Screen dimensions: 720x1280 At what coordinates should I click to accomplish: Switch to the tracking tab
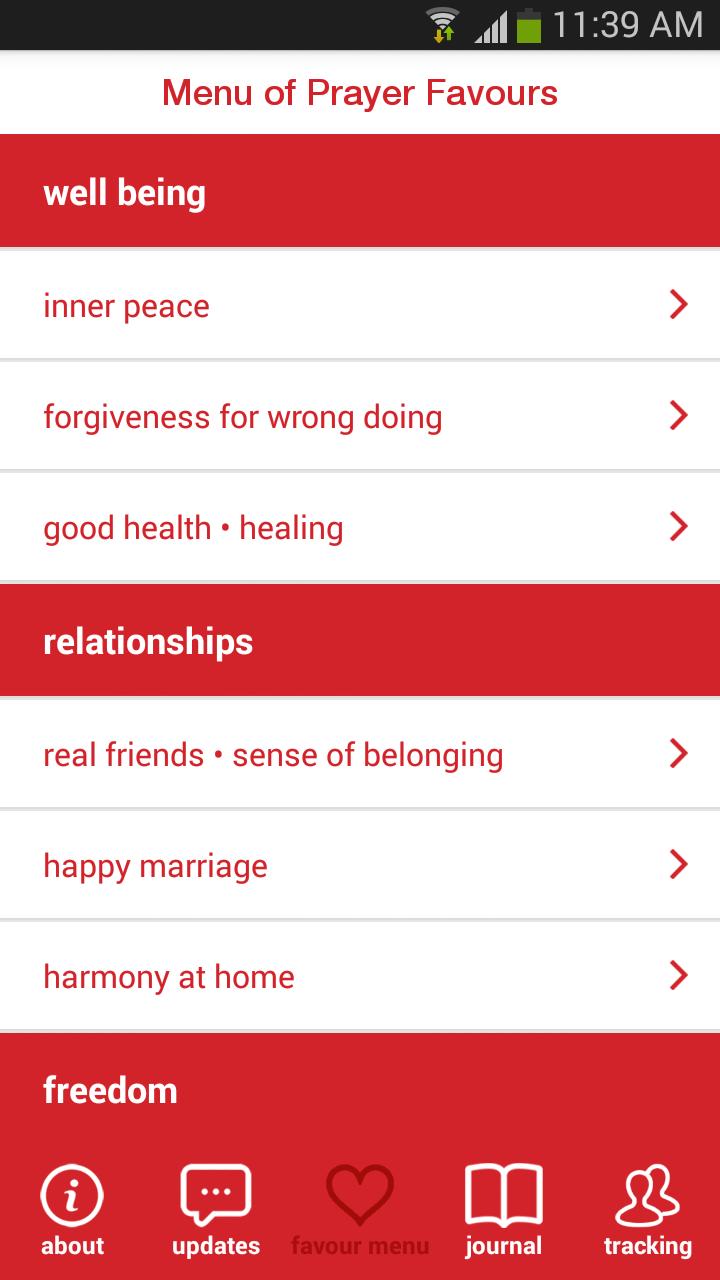click(x=647, y=1210)
